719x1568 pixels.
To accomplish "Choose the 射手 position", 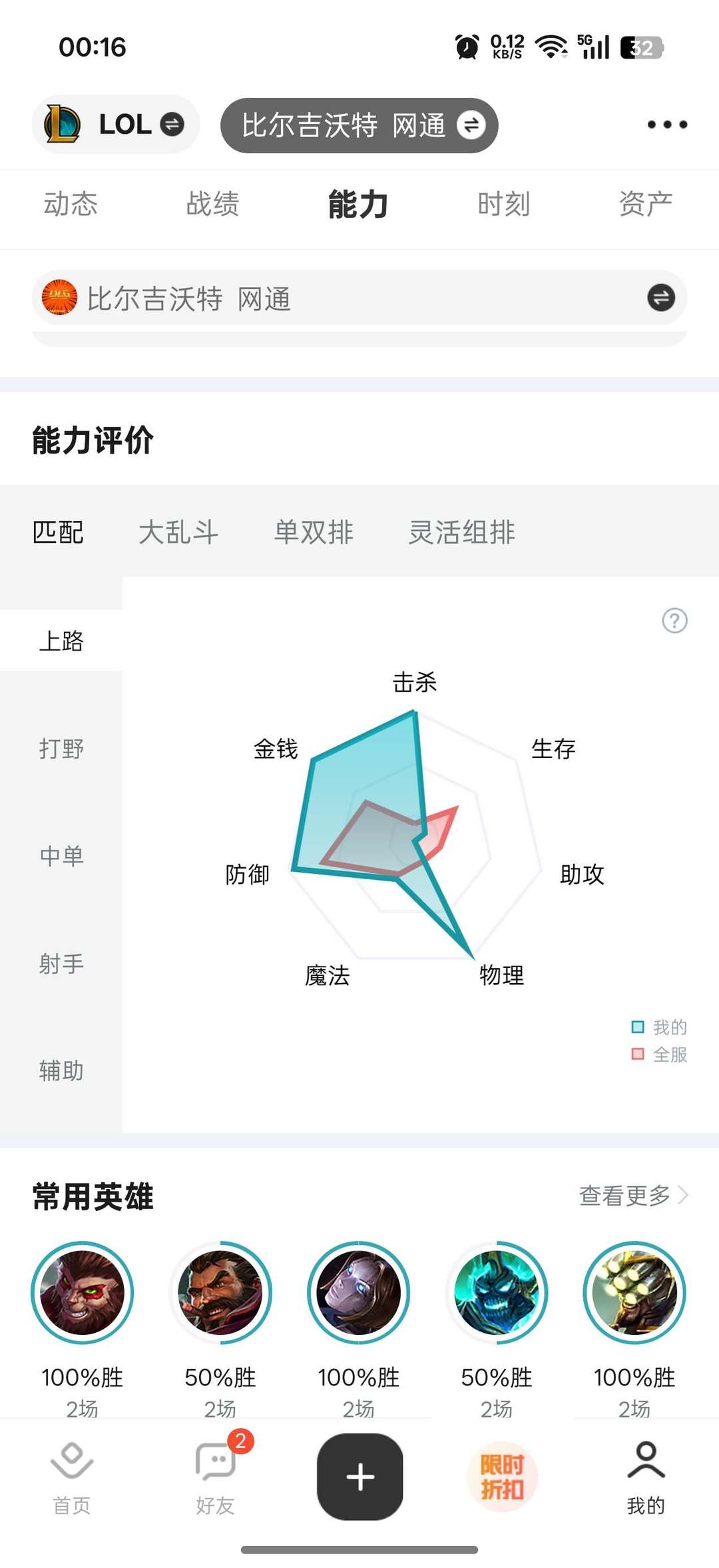I will pyautogui.click(x=61, y=964).
